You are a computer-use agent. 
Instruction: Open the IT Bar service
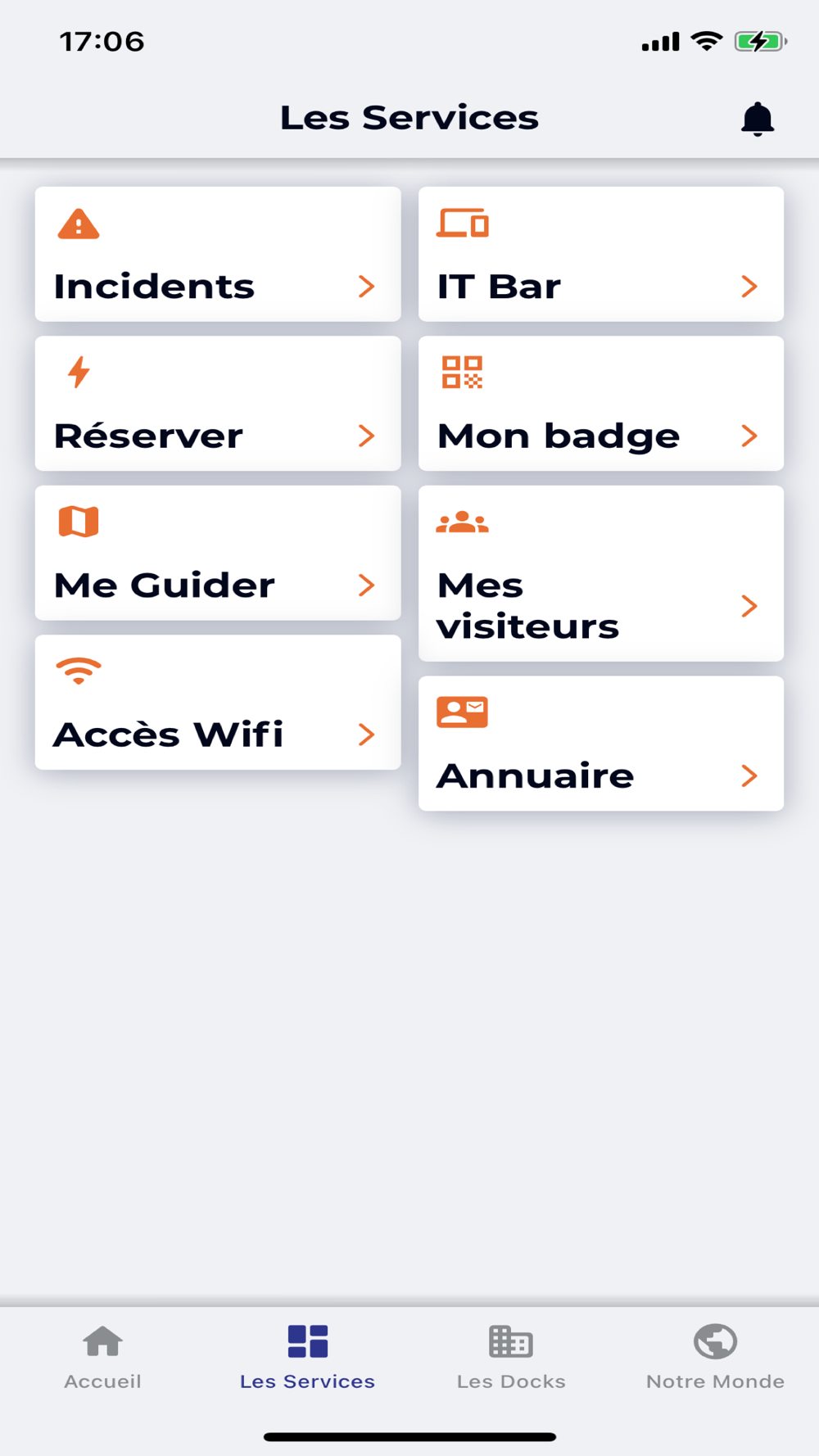pyautogui.click(x=601, y=254)
